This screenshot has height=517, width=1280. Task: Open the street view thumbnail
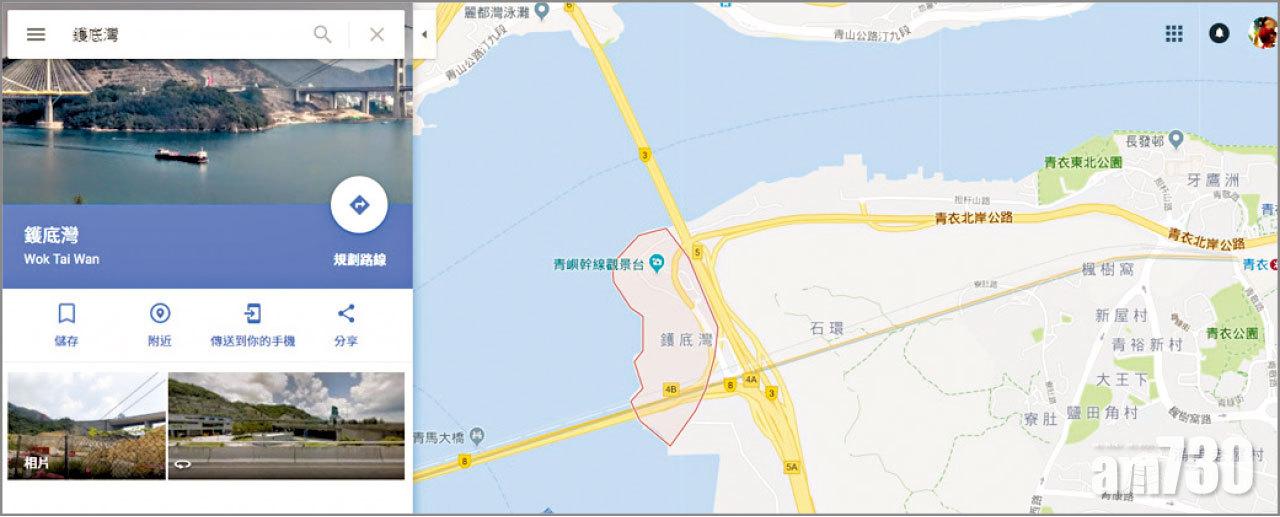click(x=286, y=425)
